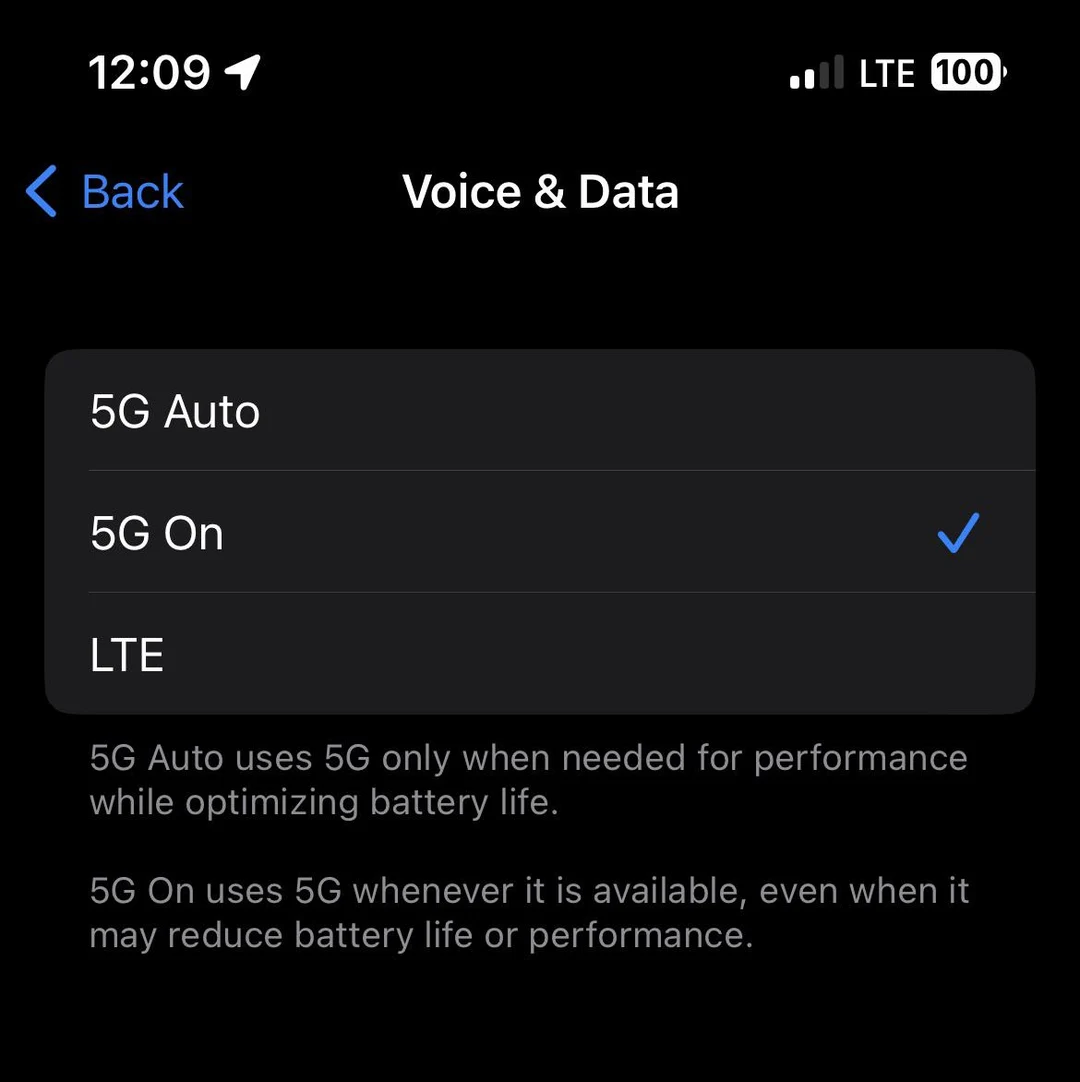
Task: Collapse the Voice & Data options list
Action: 103,191
